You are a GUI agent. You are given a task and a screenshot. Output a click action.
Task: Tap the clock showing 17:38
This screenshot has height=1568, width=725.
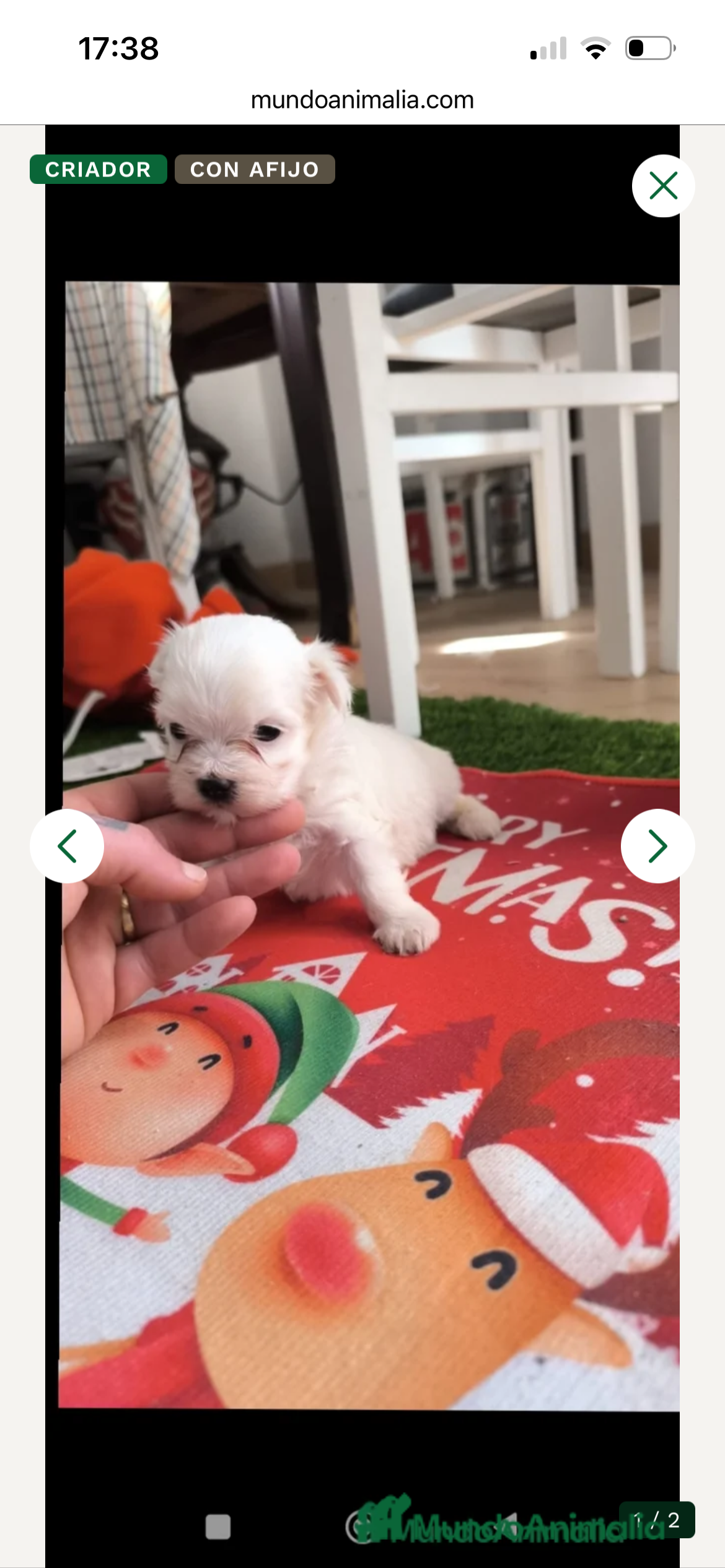point(118,48)
